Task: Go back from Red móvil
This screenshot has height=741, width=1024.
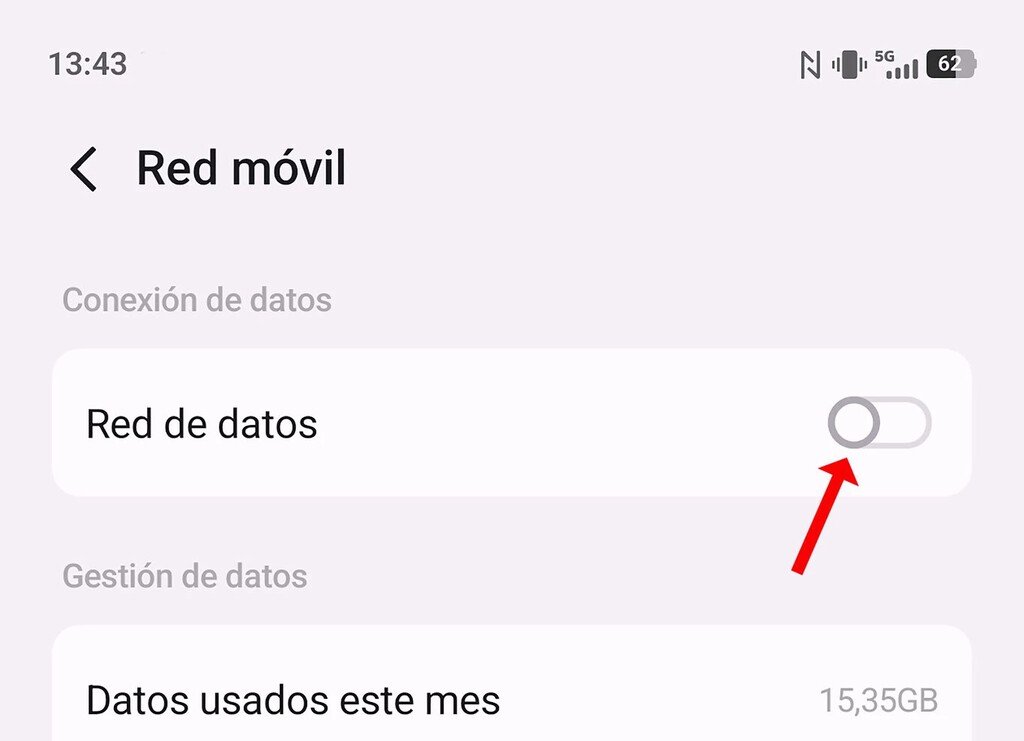Action: (x=84, y=169)
